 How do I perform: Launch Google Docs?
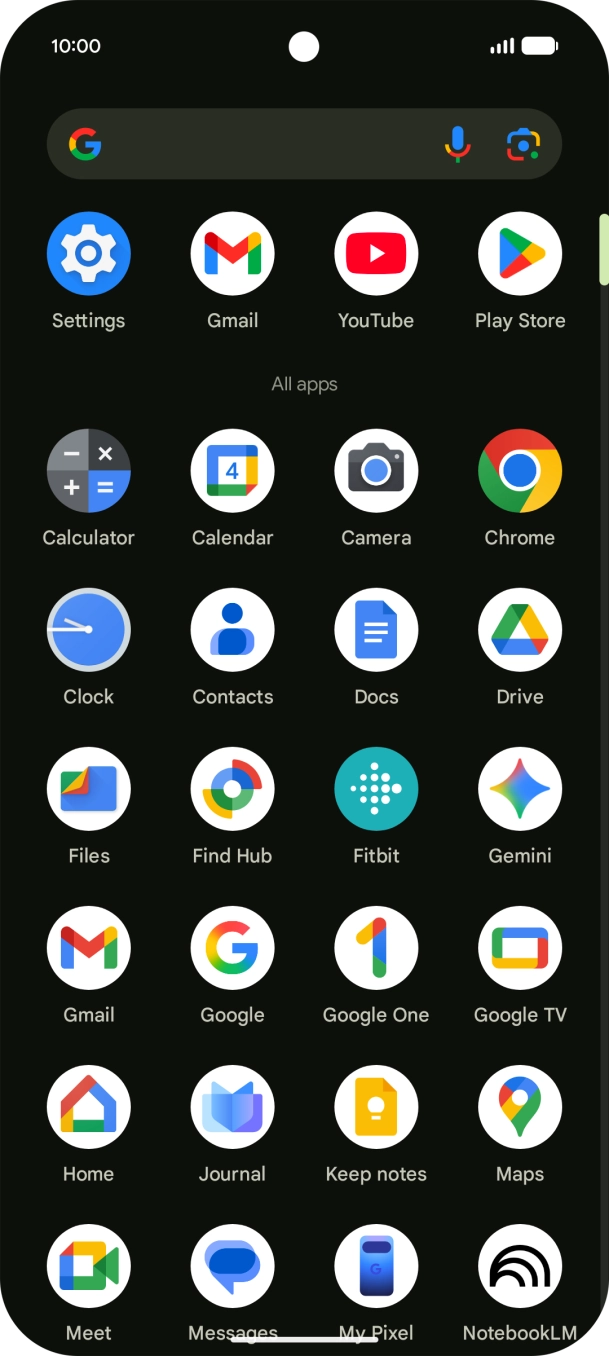tap(376, 630)
